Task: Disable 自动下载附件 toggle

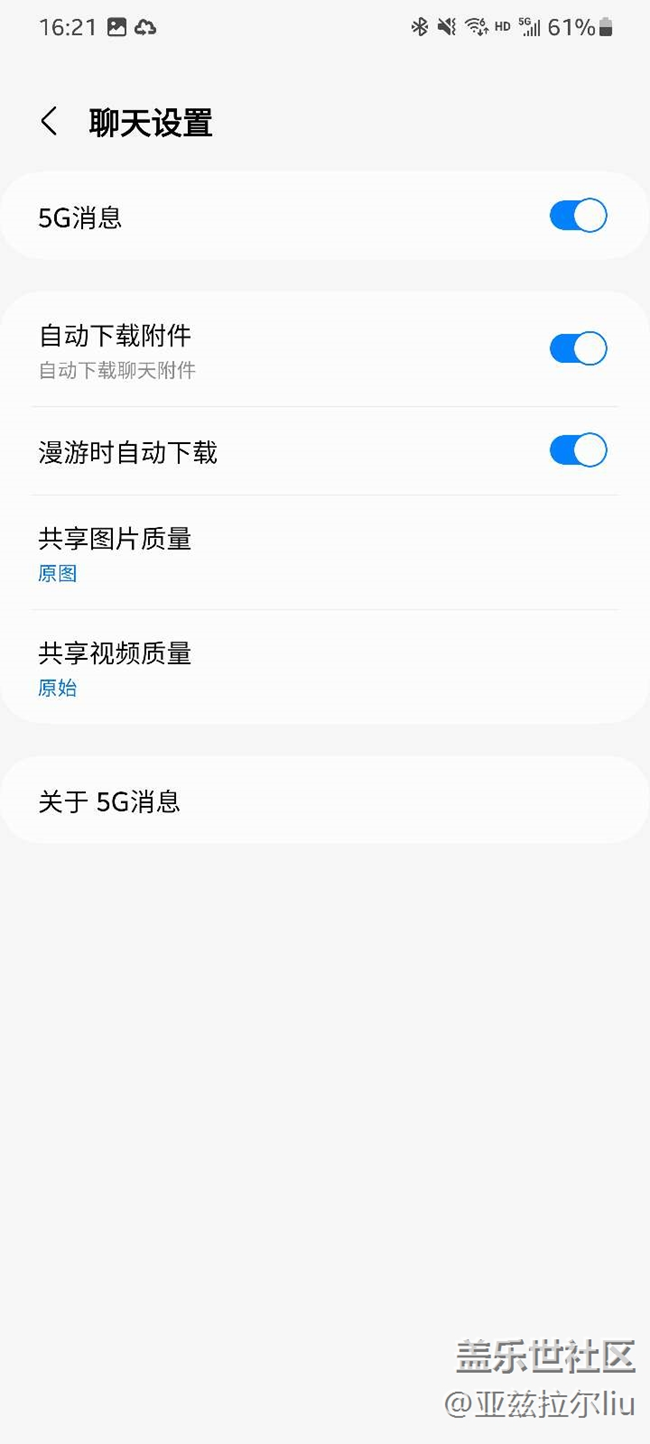Action: tap(578, 349)
